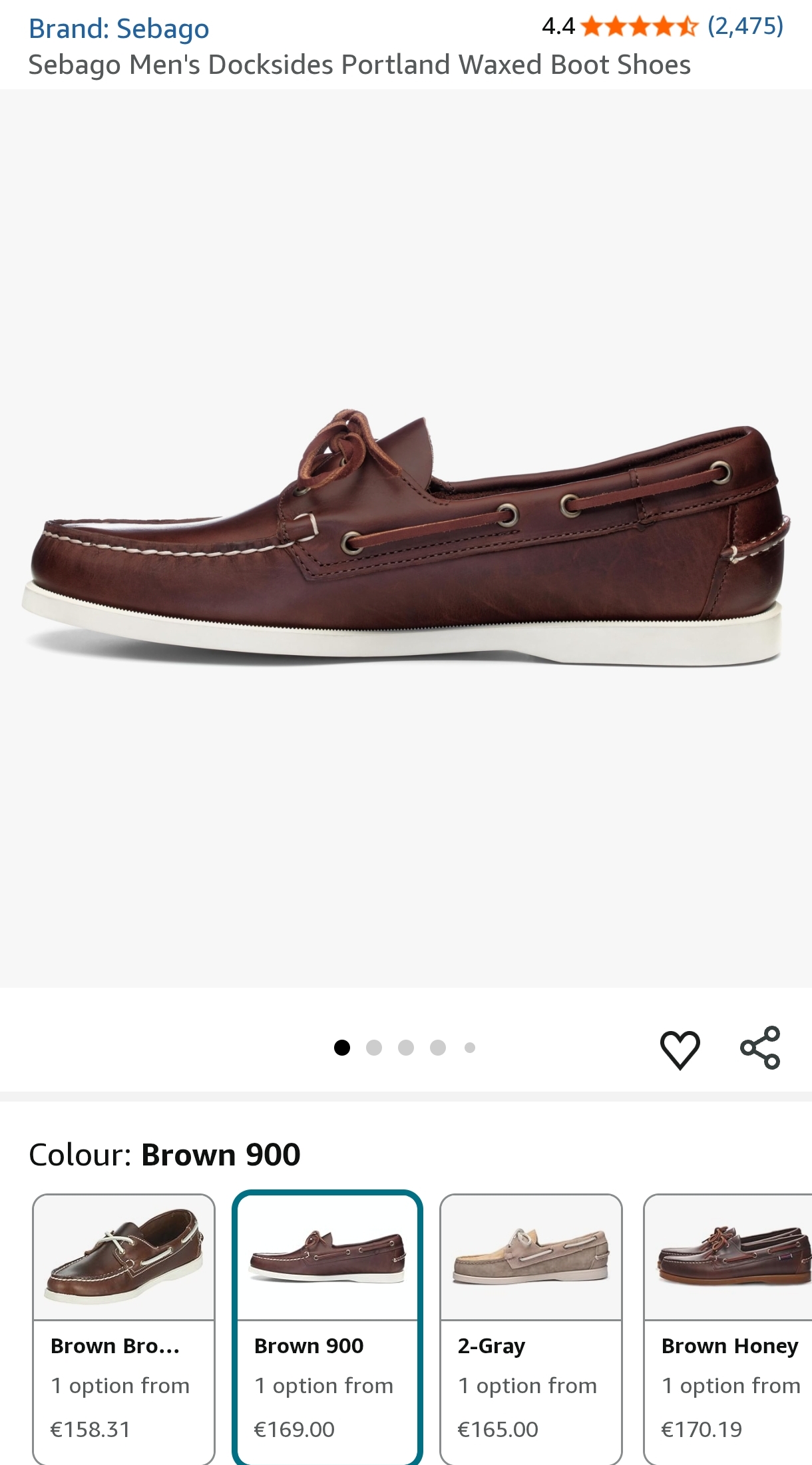Share this Sebago product
This screenshot has height=1465, width=812.
tap(760, 1048)
